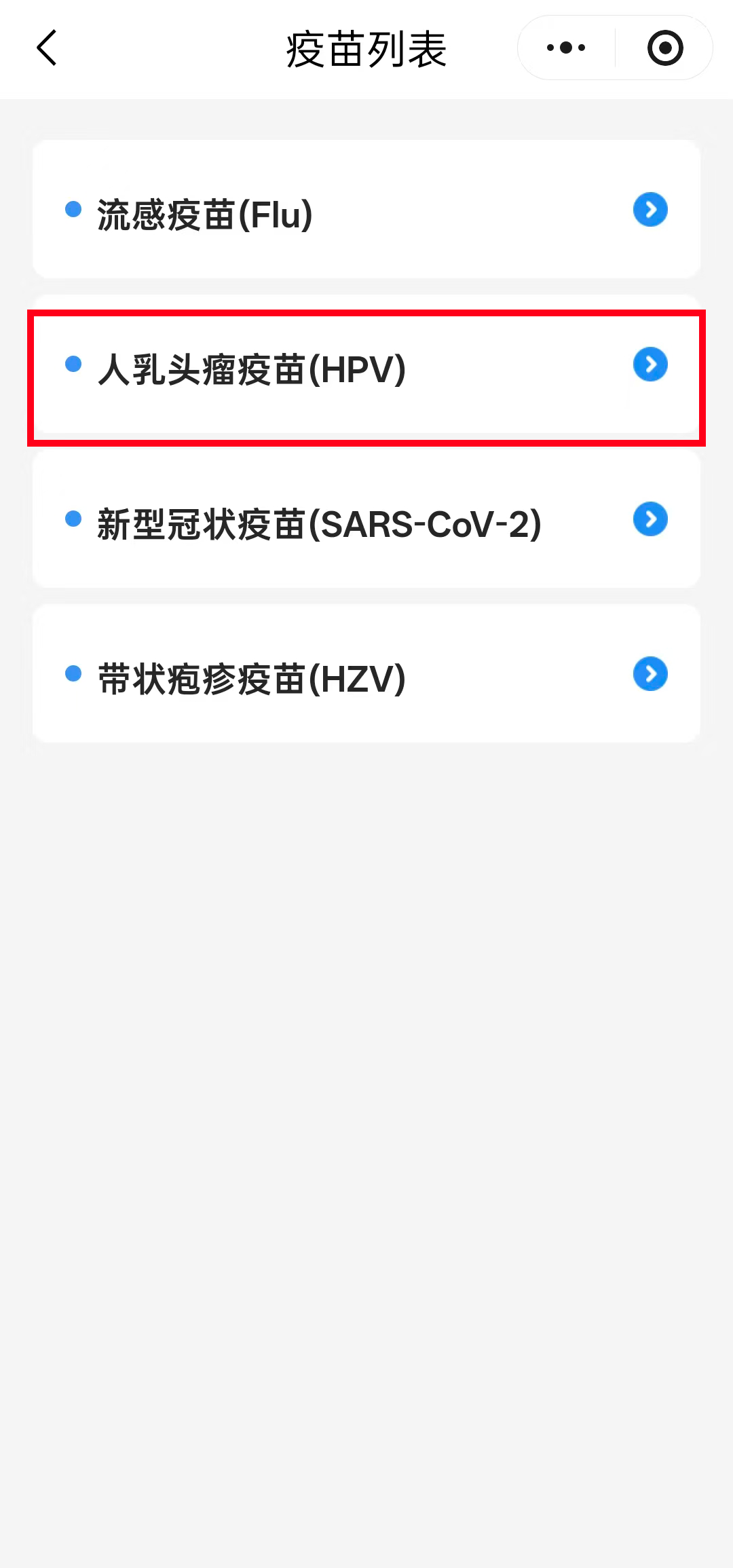The height and width of the screenshot is (1568, 733).
Task: Tap the blue dot beside 带状疱疹疫苗(HZV)
Action: (x=73, y=673)
